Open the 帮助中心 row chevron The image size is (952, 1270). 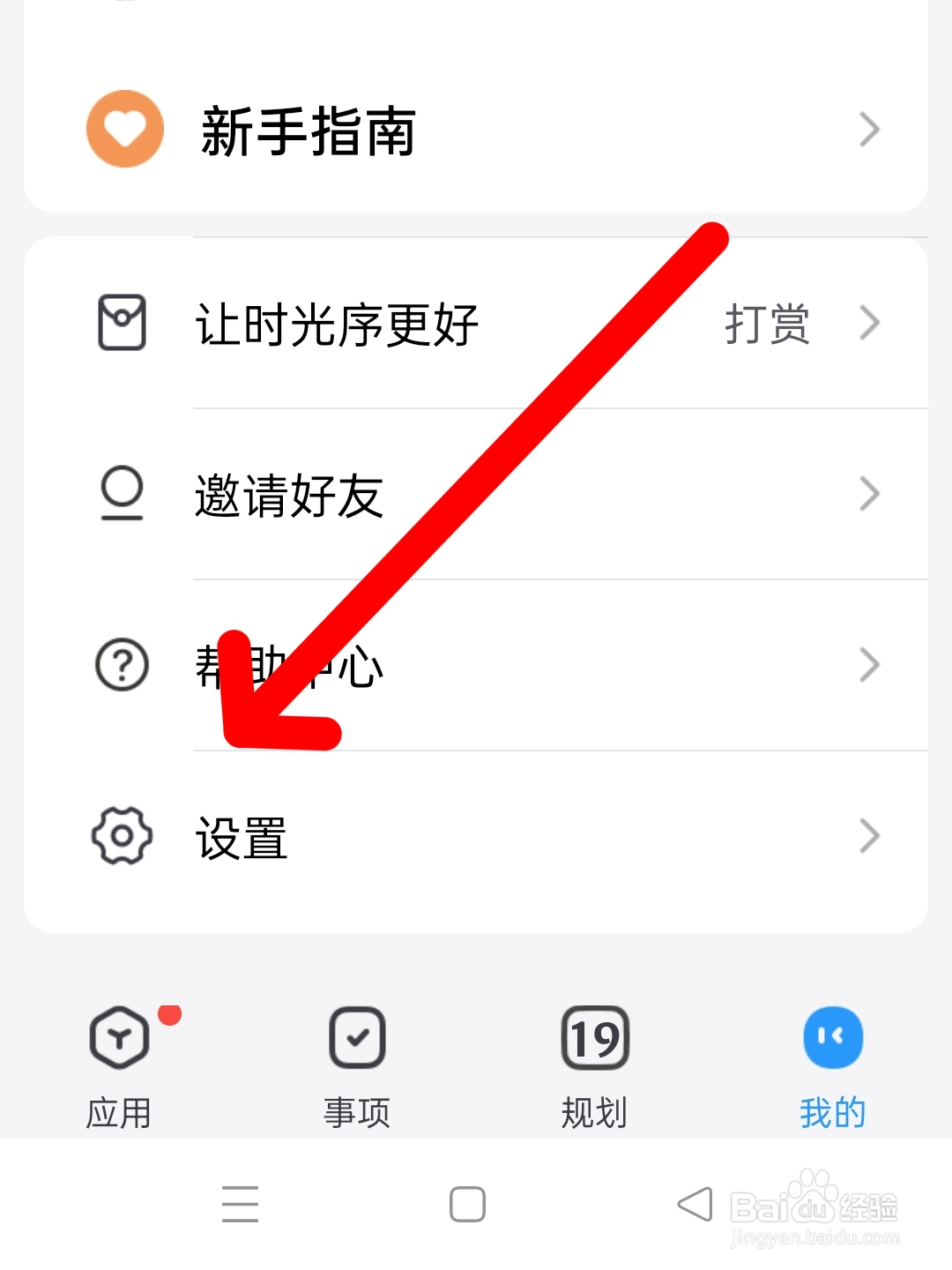pyautogui.click(x=870, y=665)
